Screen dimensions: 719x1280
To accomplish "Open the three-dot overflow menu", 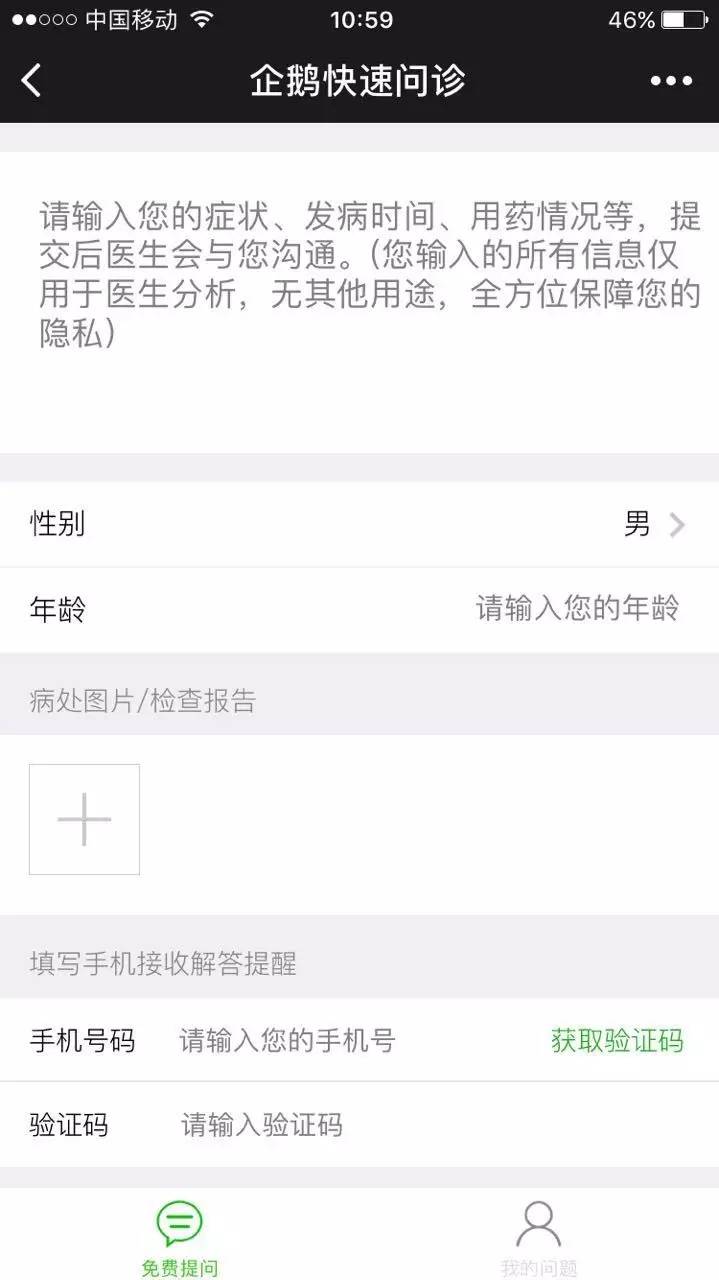I will tap(671, 81).
